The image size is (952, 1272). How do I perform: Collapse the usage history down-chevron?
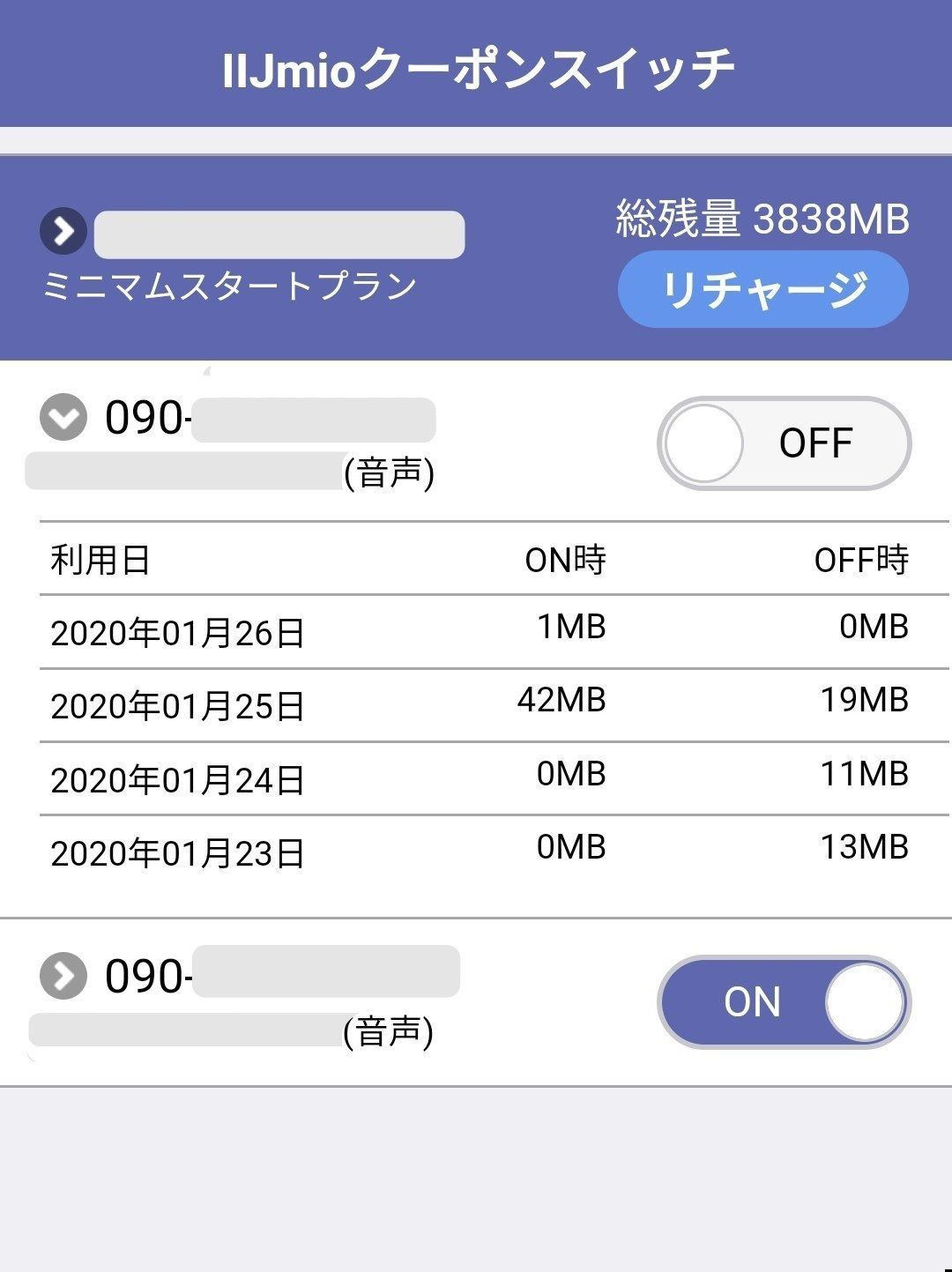pos(63,417)
